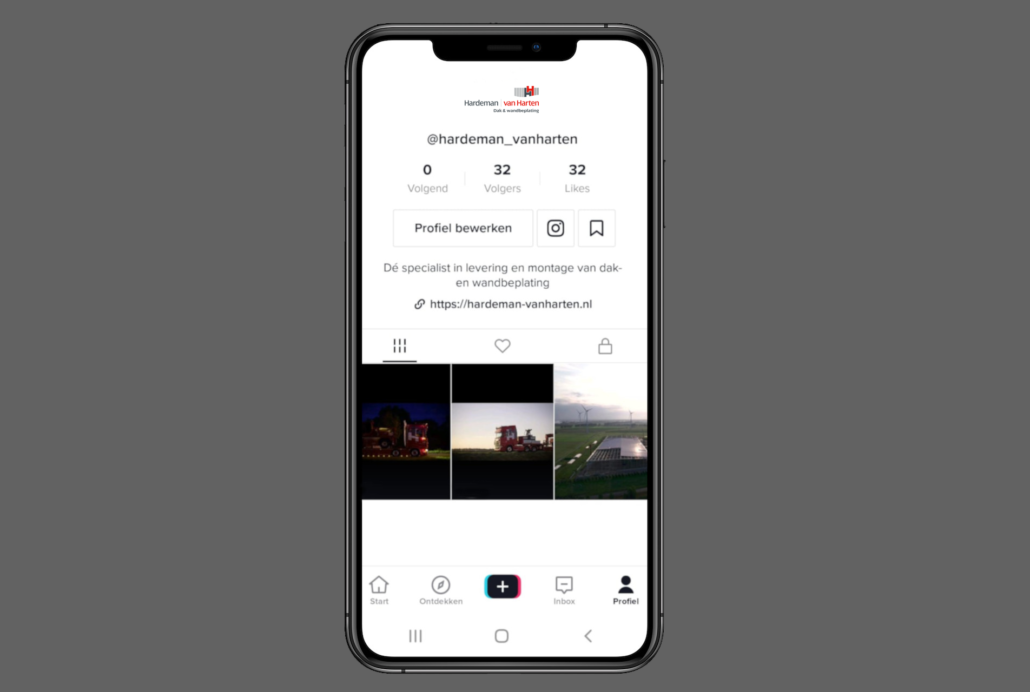Open the hardeman-vanharten.nl website link

click(510, 304)
